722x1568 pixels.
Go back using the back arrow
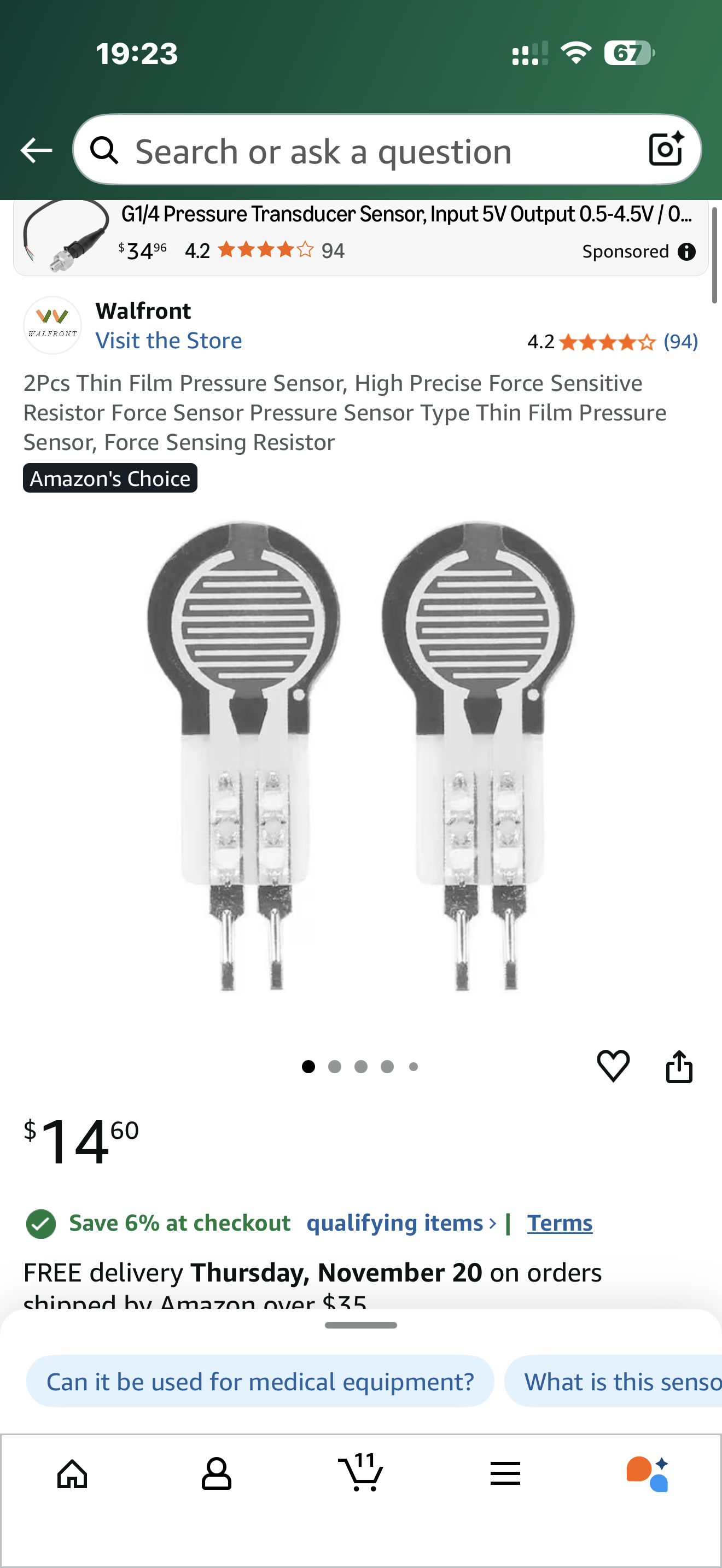(36, 150)
